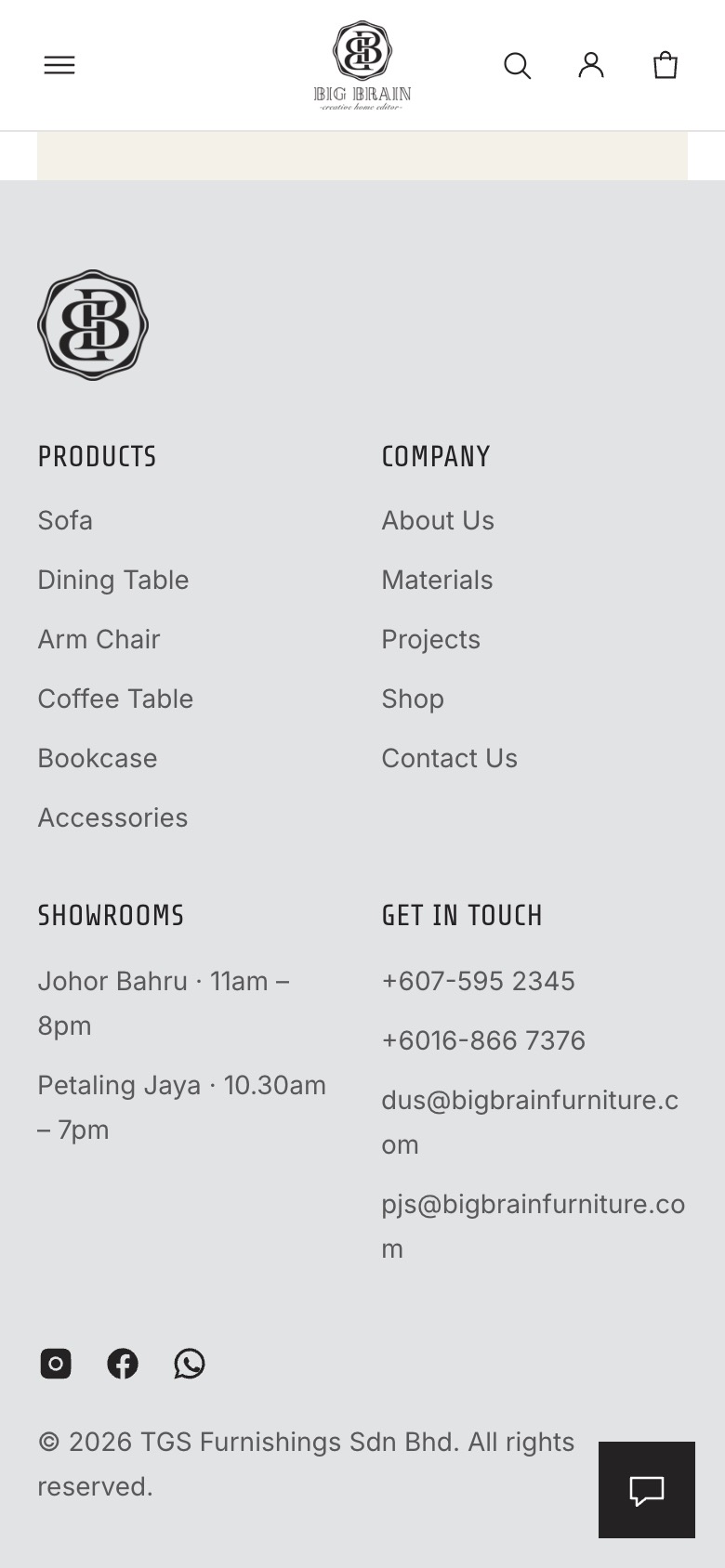Open the Contact Us link
This screenshot has height=1568, width=725.
pyautogui.click(x=450, y=758)
